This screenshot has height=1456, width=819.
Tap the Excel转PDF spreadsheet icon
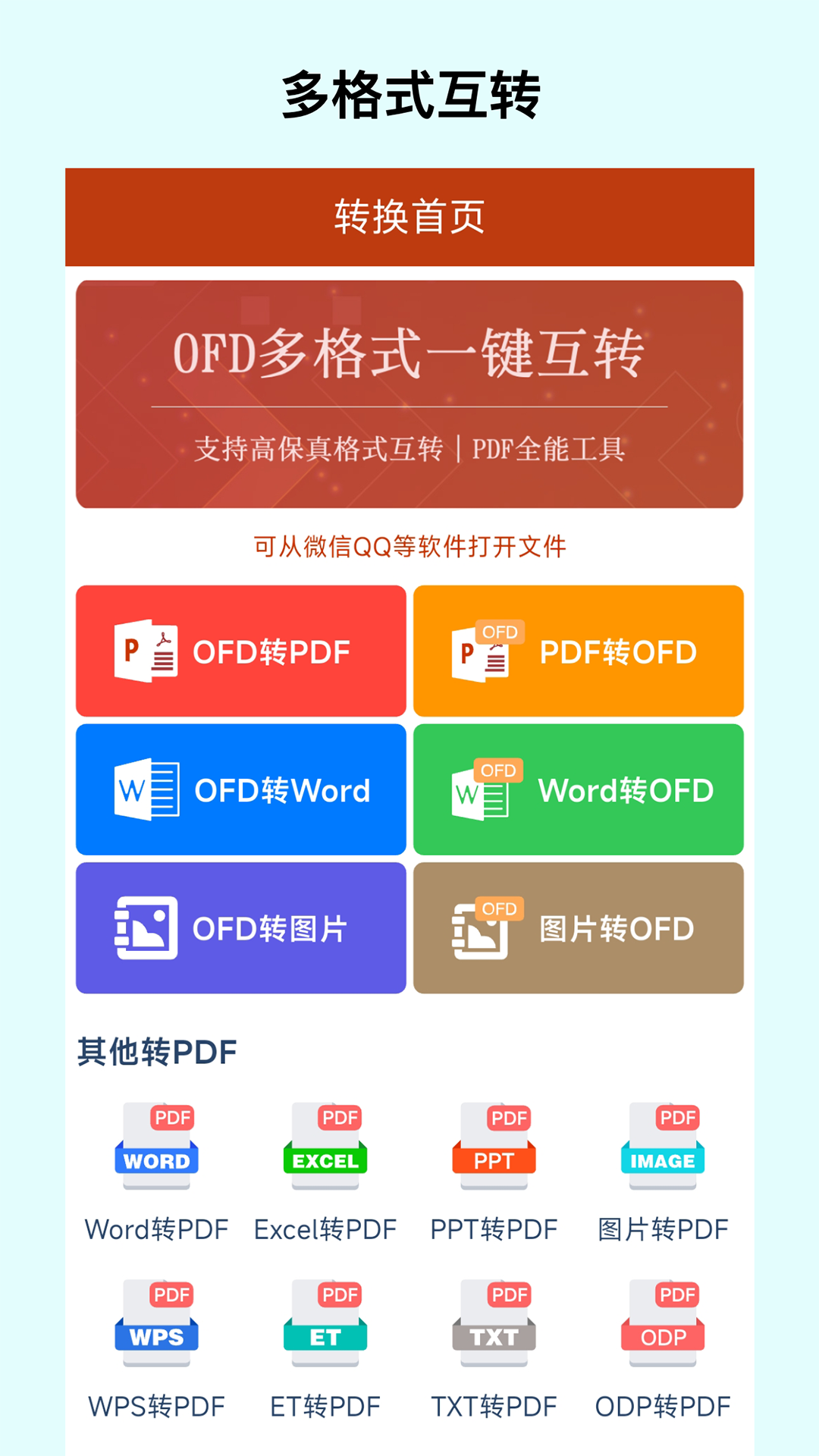pos(325,1145)
